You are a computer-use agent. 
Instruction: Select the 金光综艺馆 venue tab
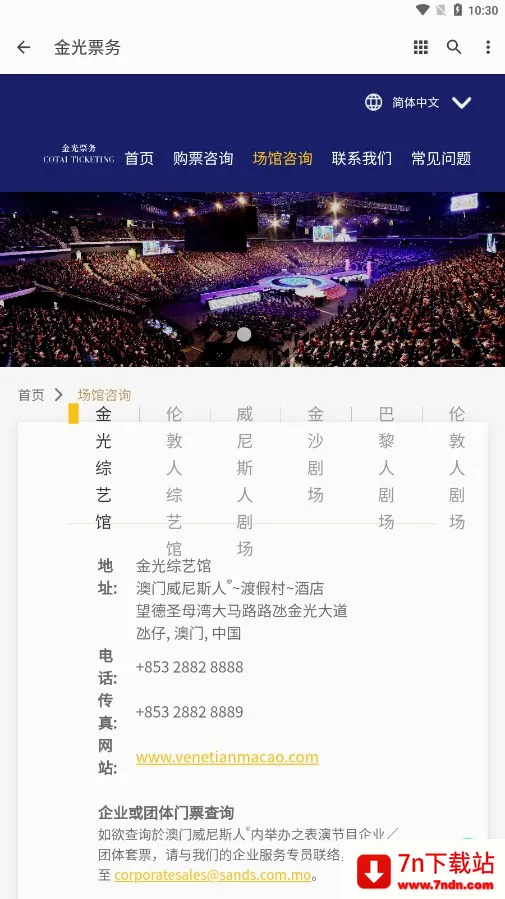[x=103, y=467]
